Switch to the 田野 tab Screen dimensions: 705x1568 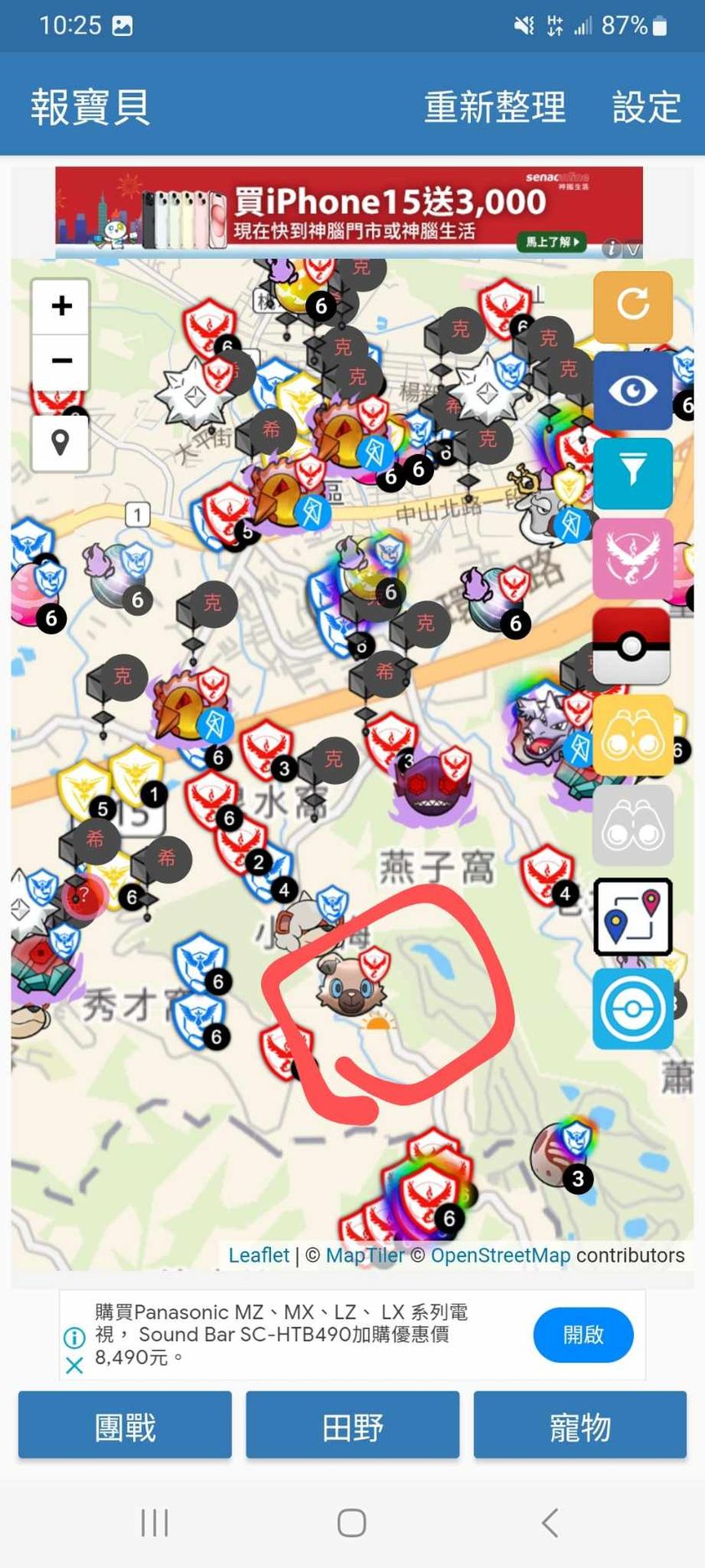coord(352,1427)
